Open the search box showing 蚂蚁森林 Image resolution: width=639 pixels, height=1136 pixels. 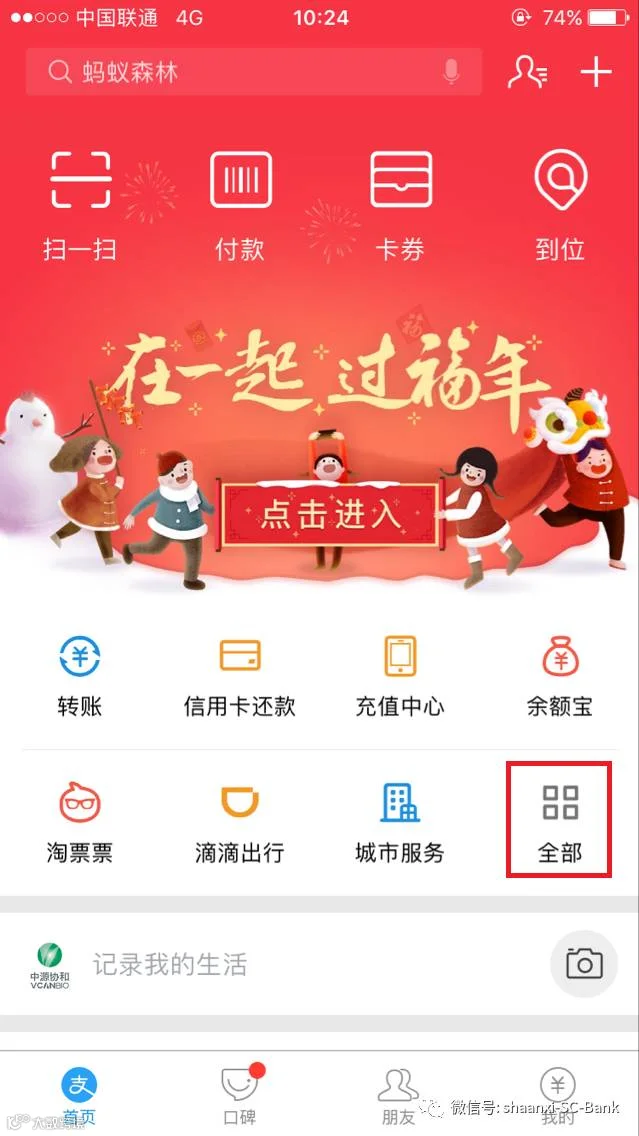coord(254,72)
